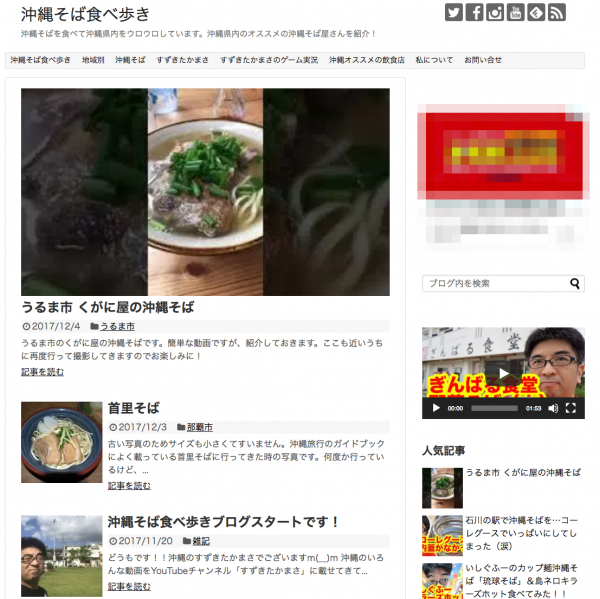600x599 pixels.
Task: Open the Twitter profile icon
Action: pos(454,13)
